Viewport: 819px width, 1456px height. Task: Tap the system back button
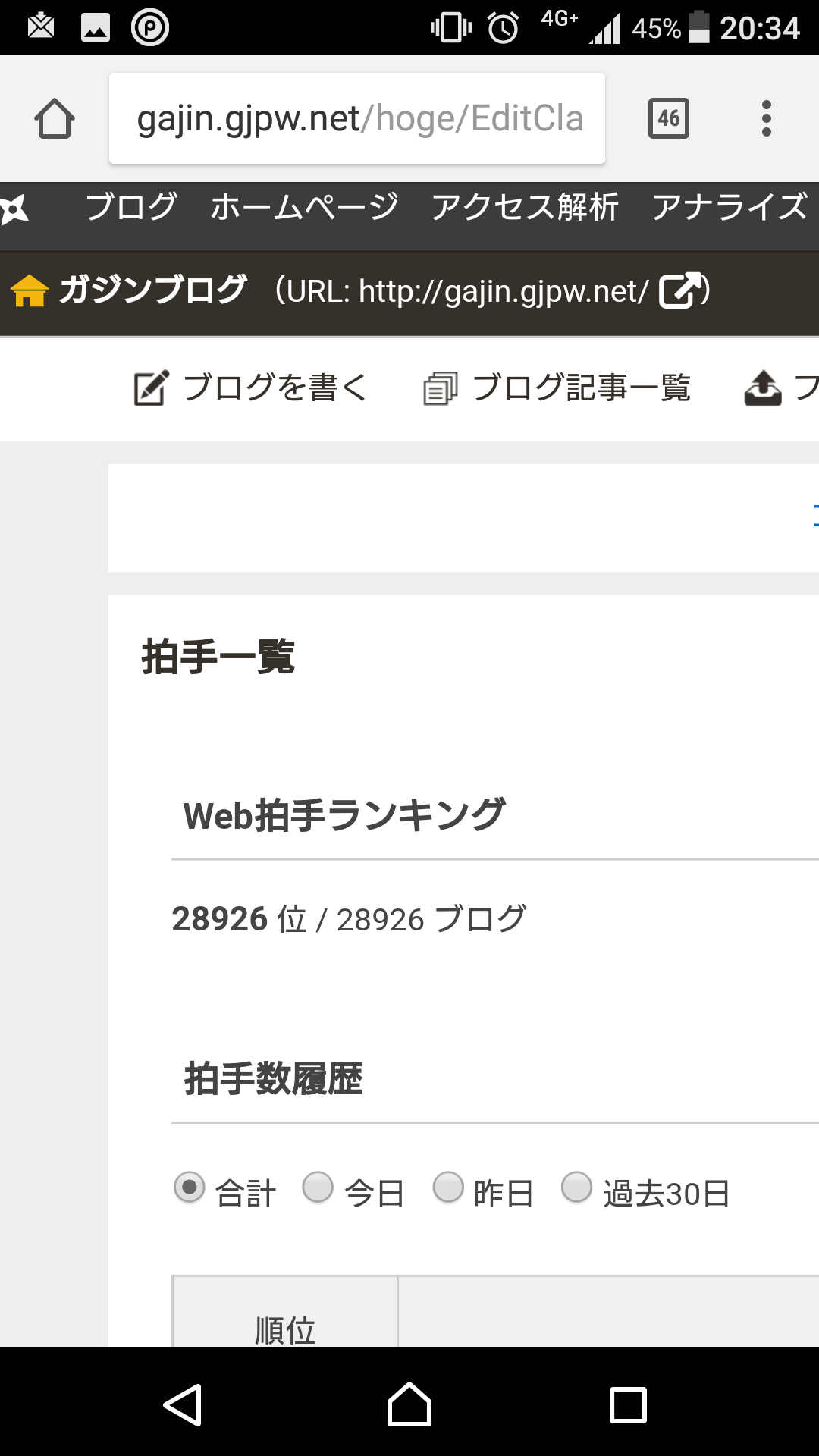point(183,1405)
